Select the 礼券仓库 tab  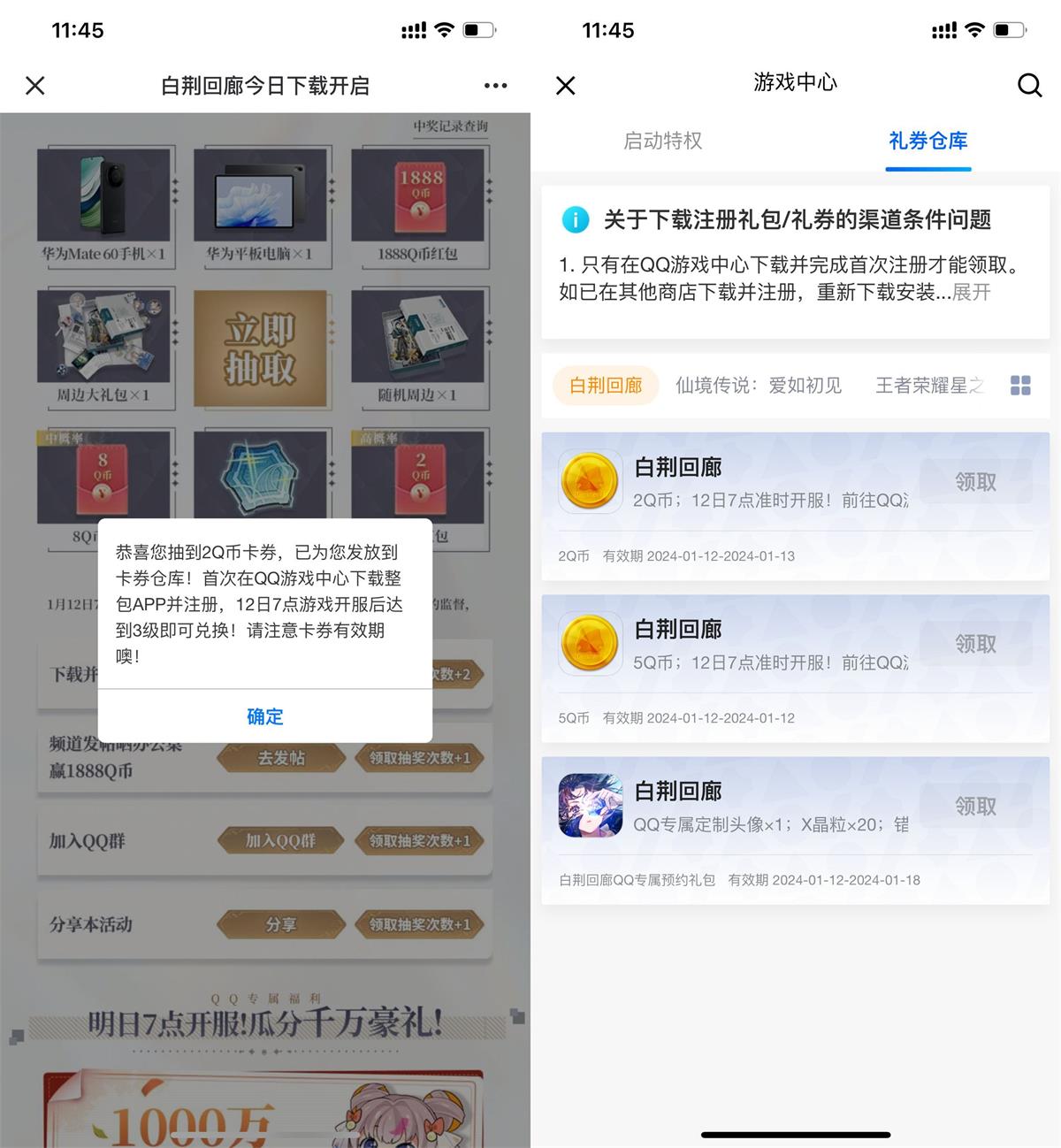(927, 141)
